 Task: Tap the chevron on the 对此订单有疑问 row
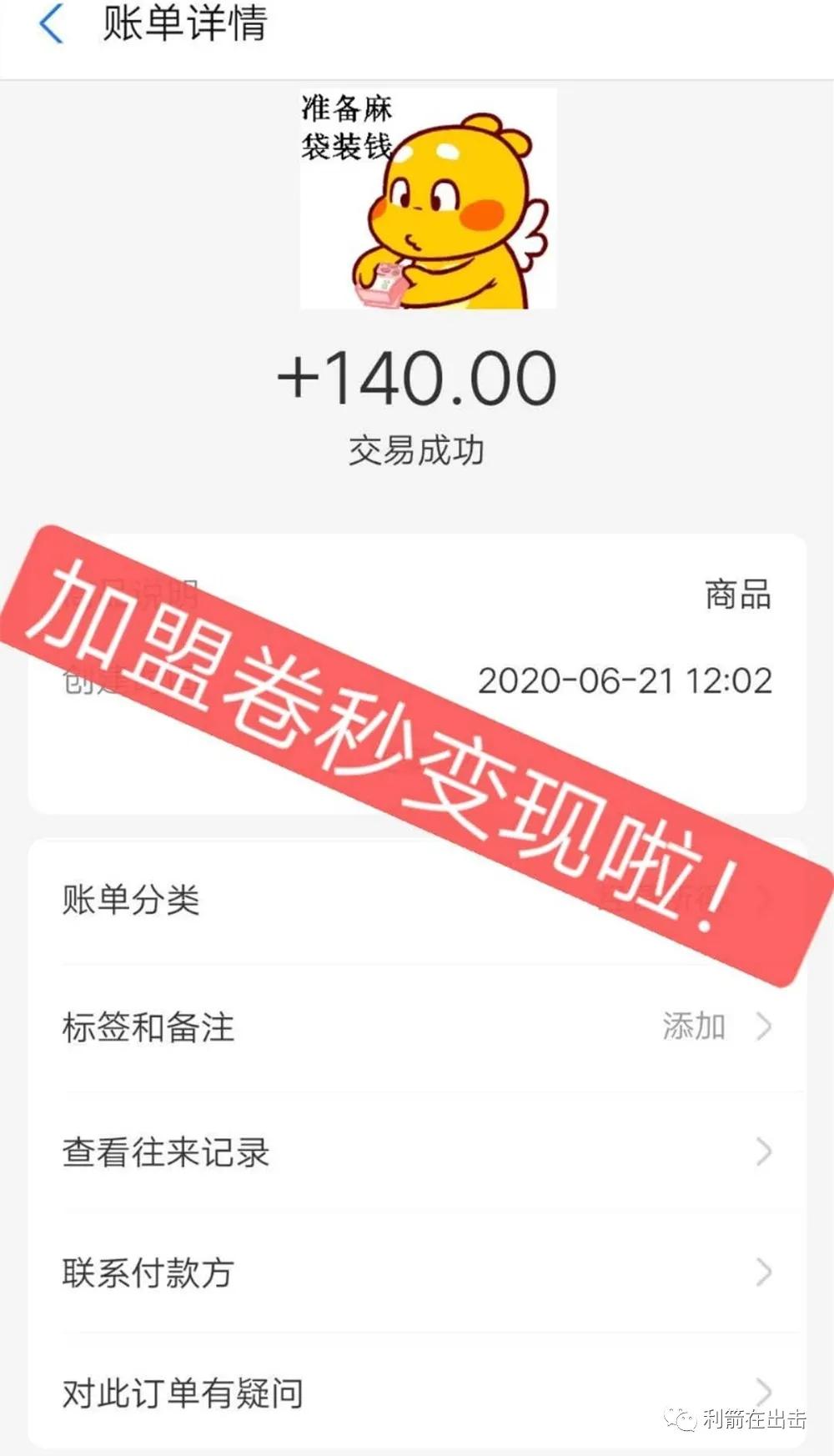coord(764,1390)
